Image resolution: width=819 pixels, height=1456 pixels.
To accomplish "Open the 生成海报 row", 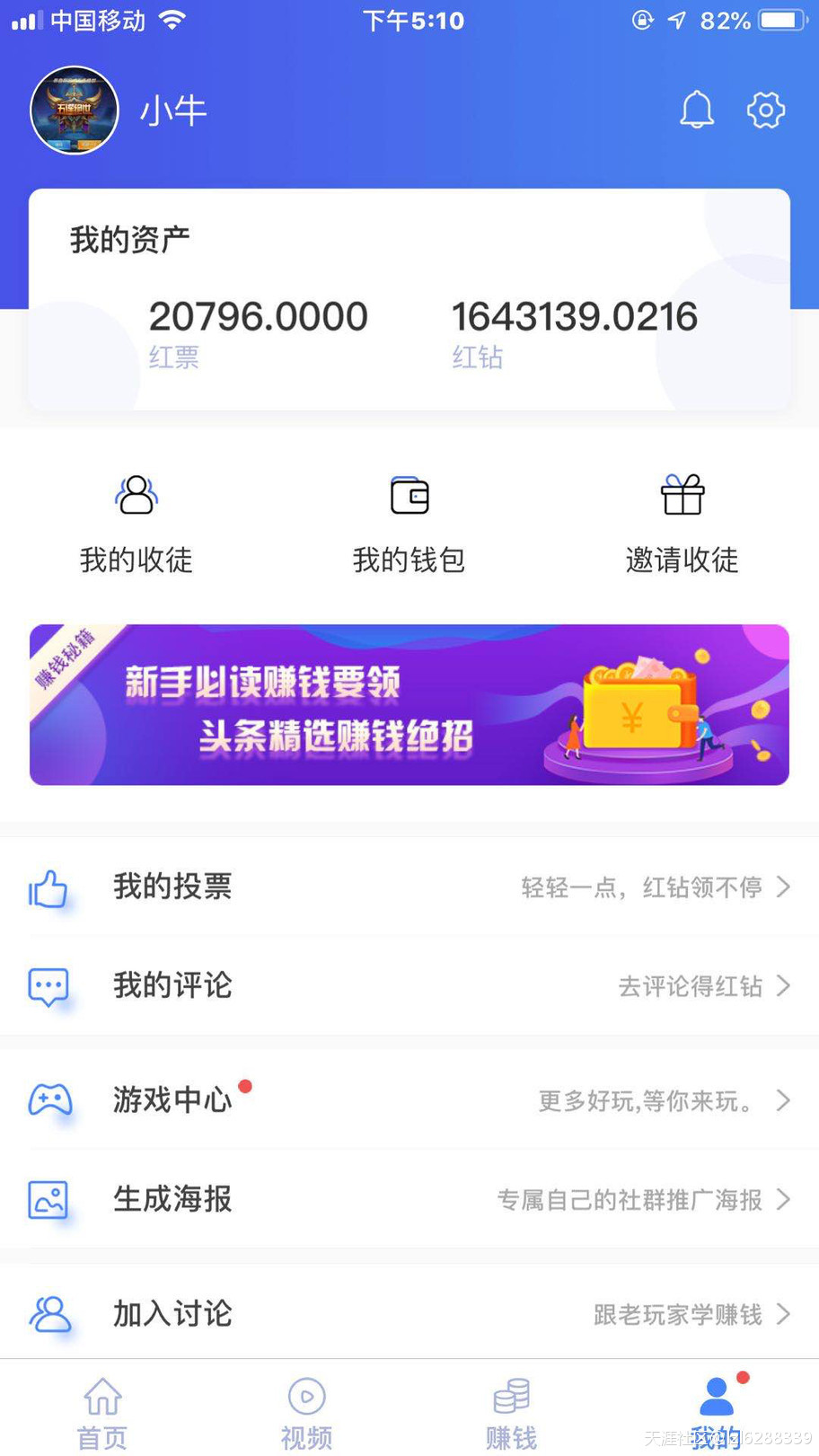I will (x=409, y=1199).
